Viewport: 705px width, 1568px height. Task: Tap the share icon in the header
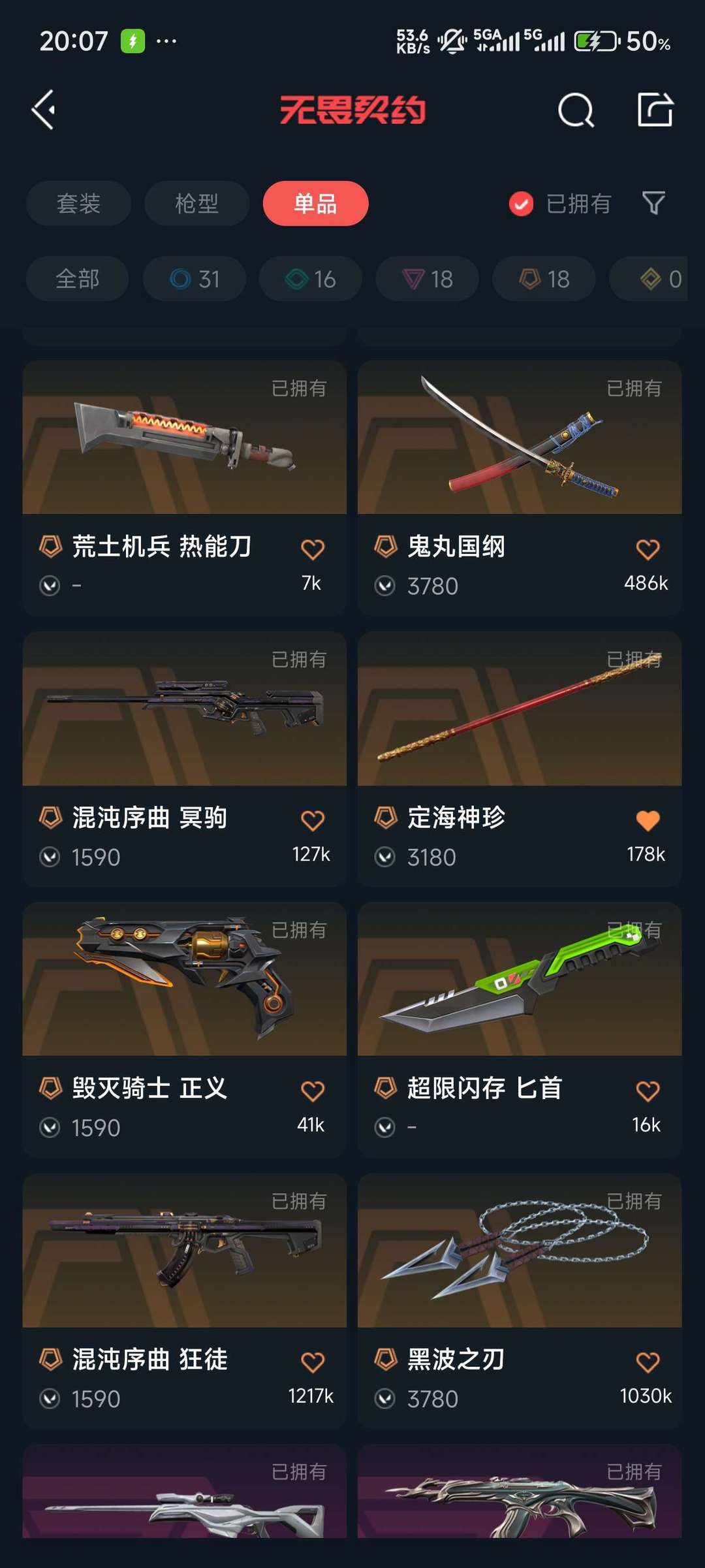tap(655, 109)
